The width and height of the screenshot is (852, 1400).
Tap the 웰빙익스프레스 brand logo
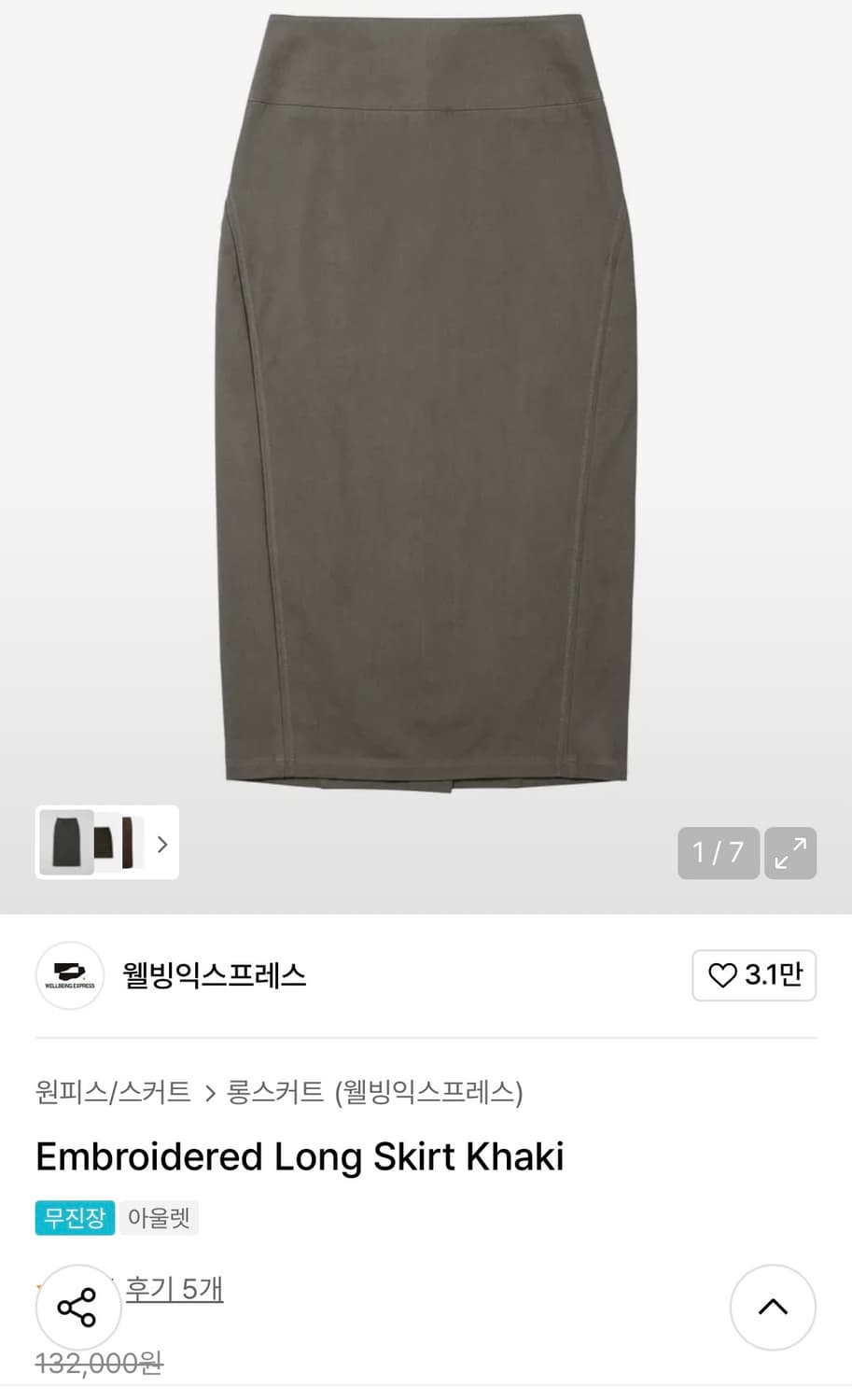coord(69,974)
